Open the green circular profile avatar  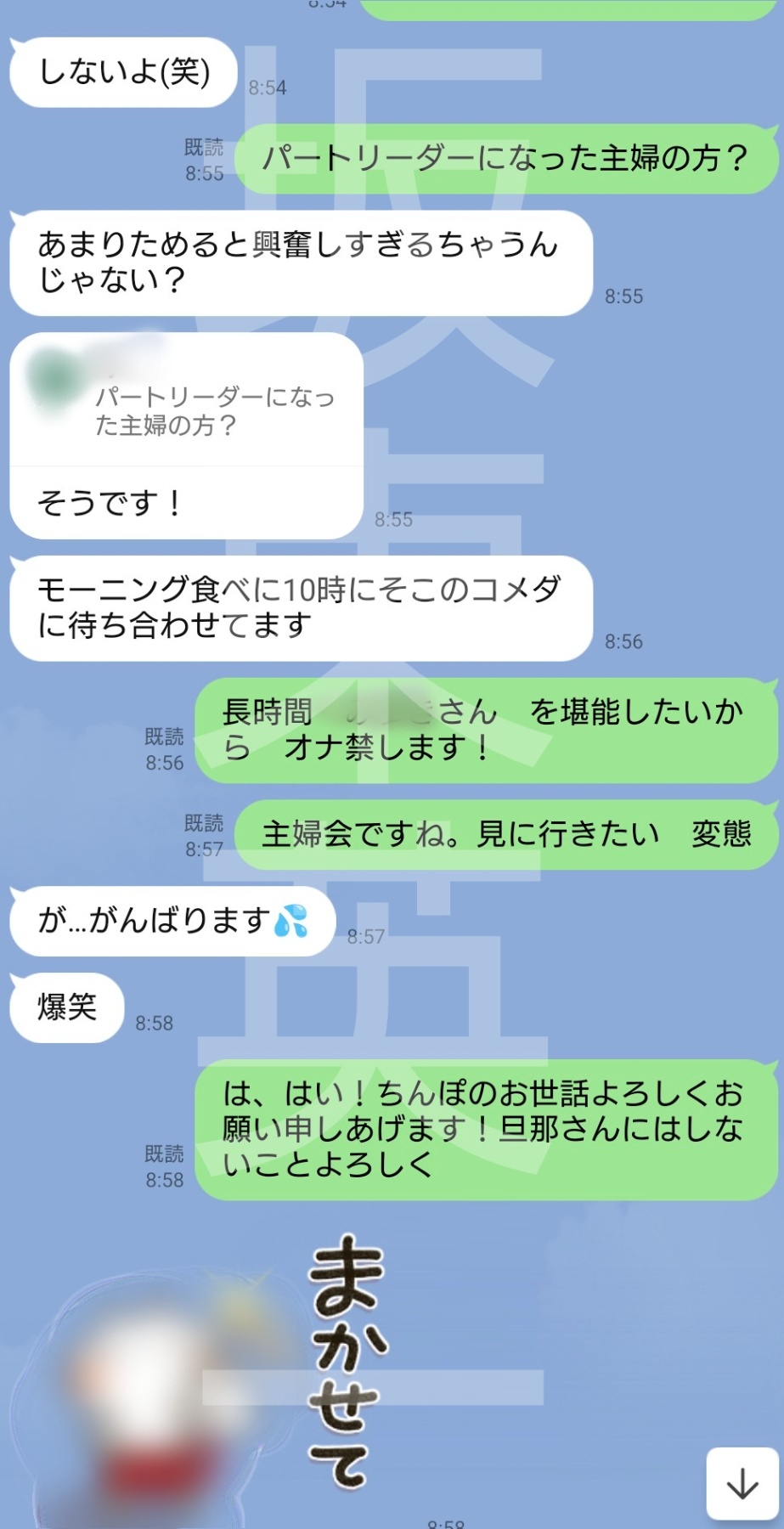[x=49, y=371]
